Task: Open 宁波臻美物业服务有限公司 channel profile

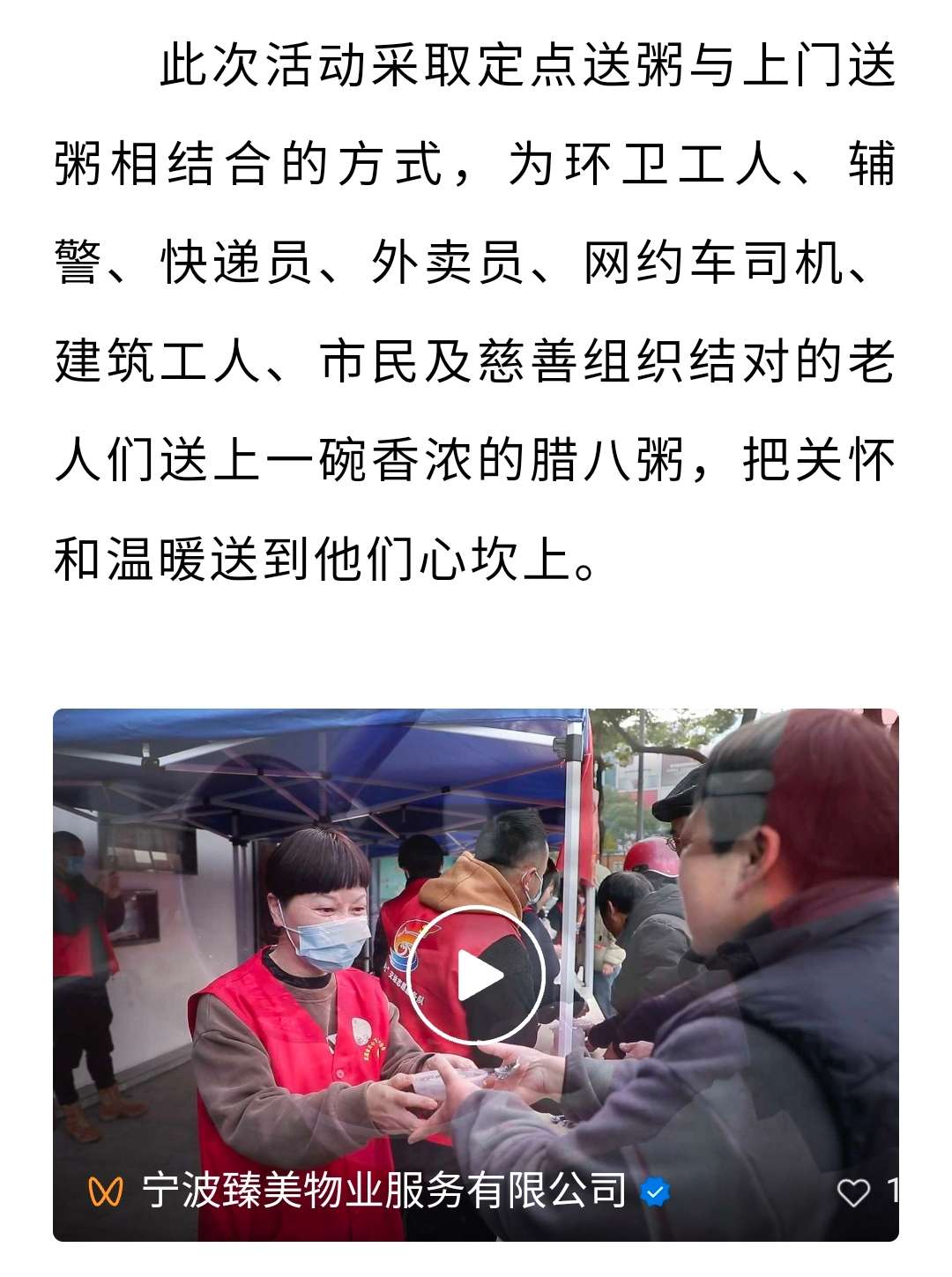Action: point(383,1192)
